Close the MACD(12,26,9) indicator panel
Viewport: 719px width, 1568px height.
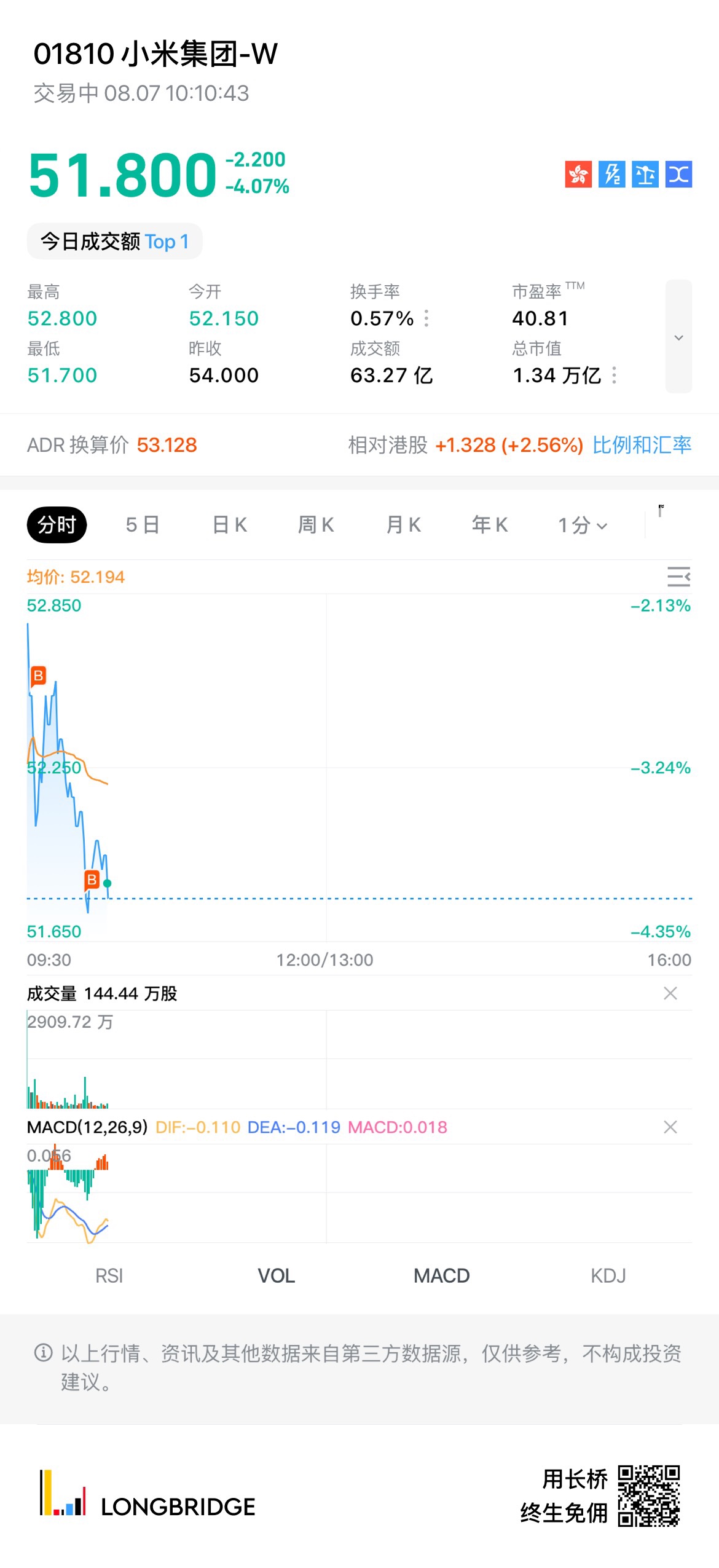[x=670, y=1126]
